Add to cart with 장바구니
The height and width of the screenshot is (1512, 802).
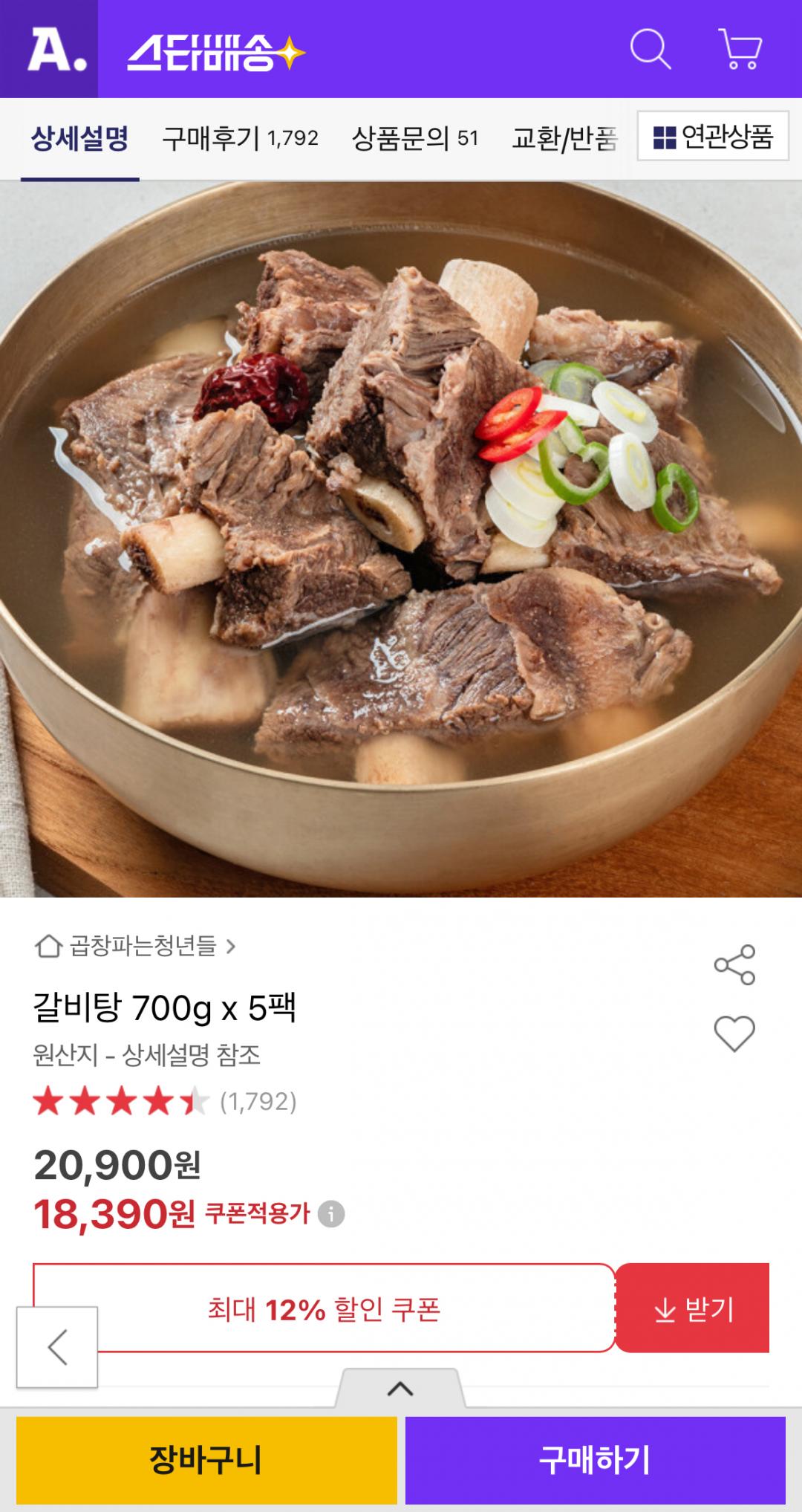coord(206,1460)
